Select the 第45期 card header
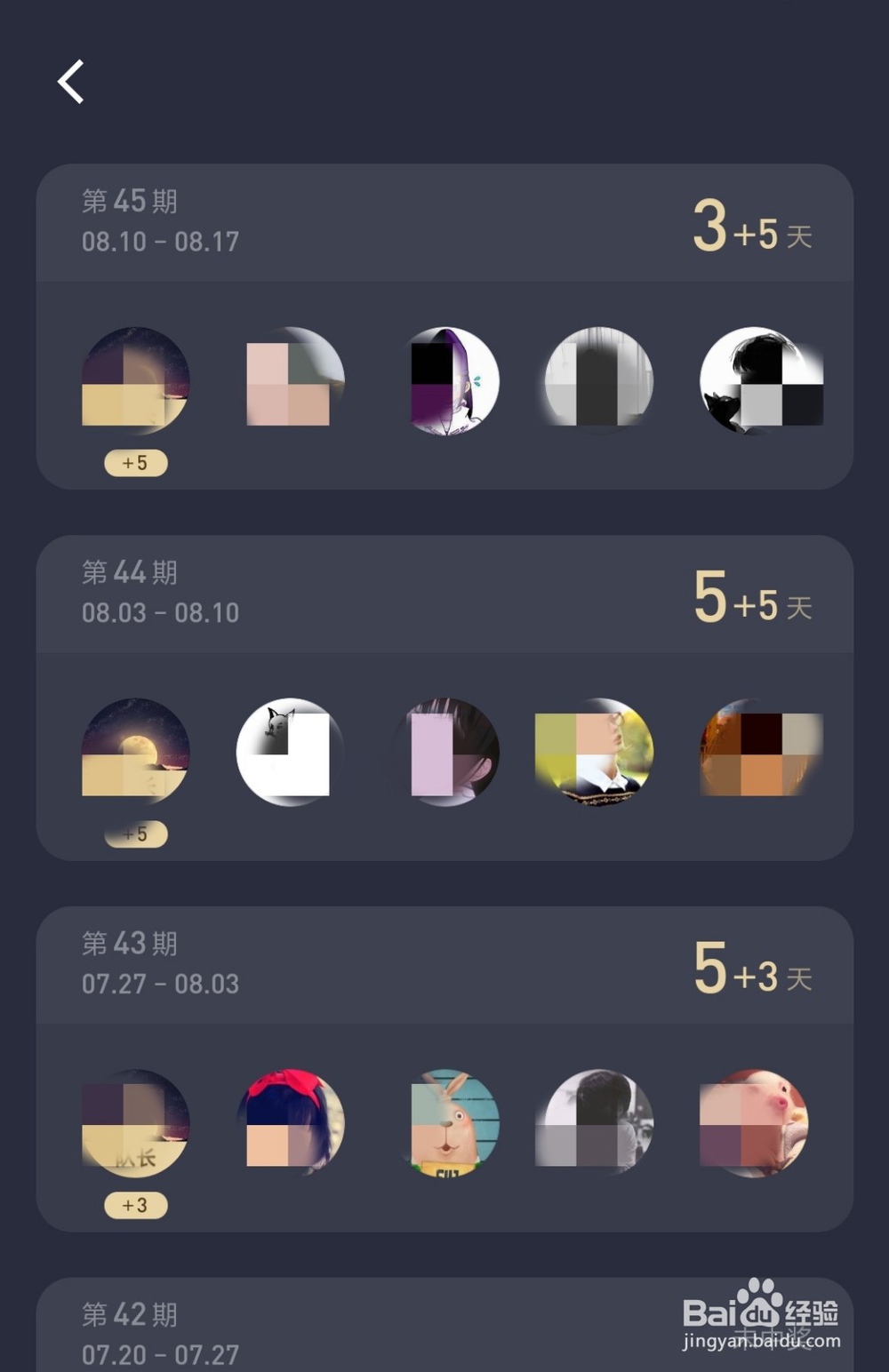 [x=130, y=201]
